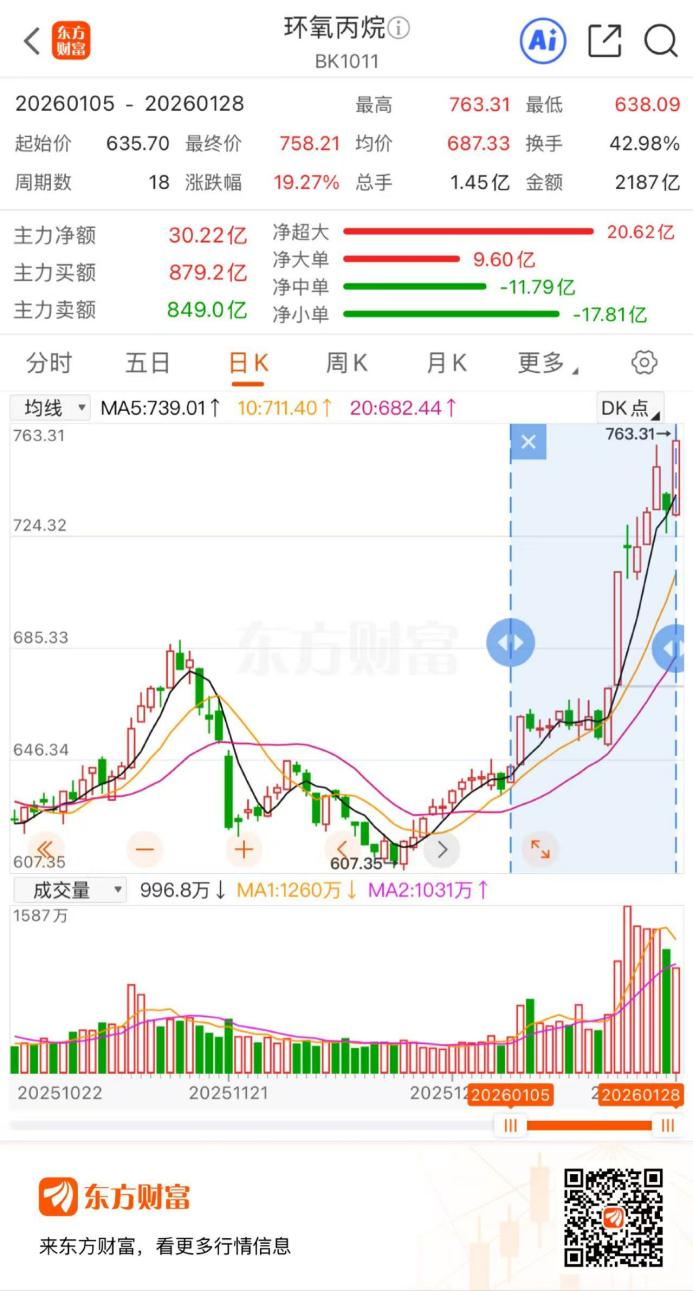Viewport: 693px width, 1291px height.
Task: Switch to the 周K chart tab
Action: 347,363
